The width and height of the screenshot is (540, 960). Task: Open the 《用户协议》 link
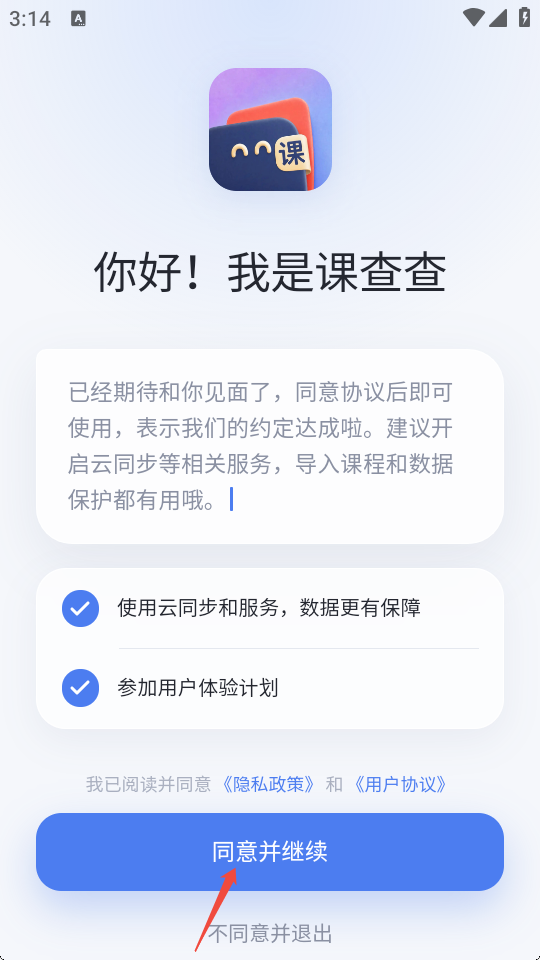pos(400,784)
